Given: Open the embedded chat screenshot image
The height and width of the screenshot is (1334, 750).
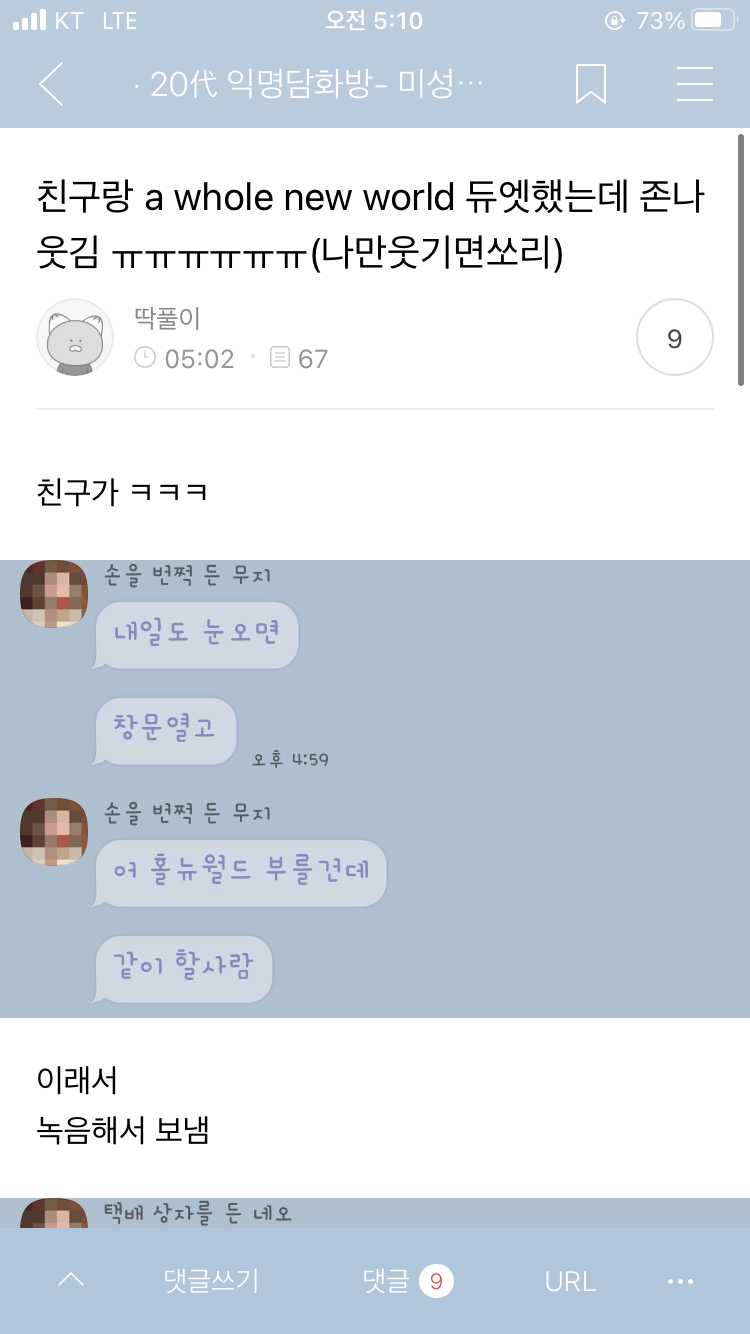Looking at the screenshot, I should (375, 789).
